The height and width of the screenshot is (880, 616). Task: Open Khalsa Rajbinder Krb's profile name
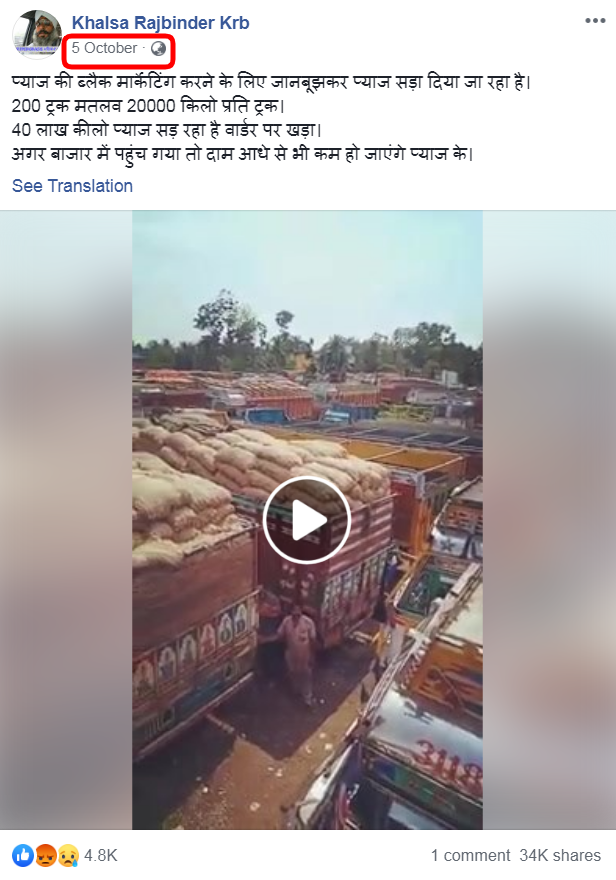[160, 22]
